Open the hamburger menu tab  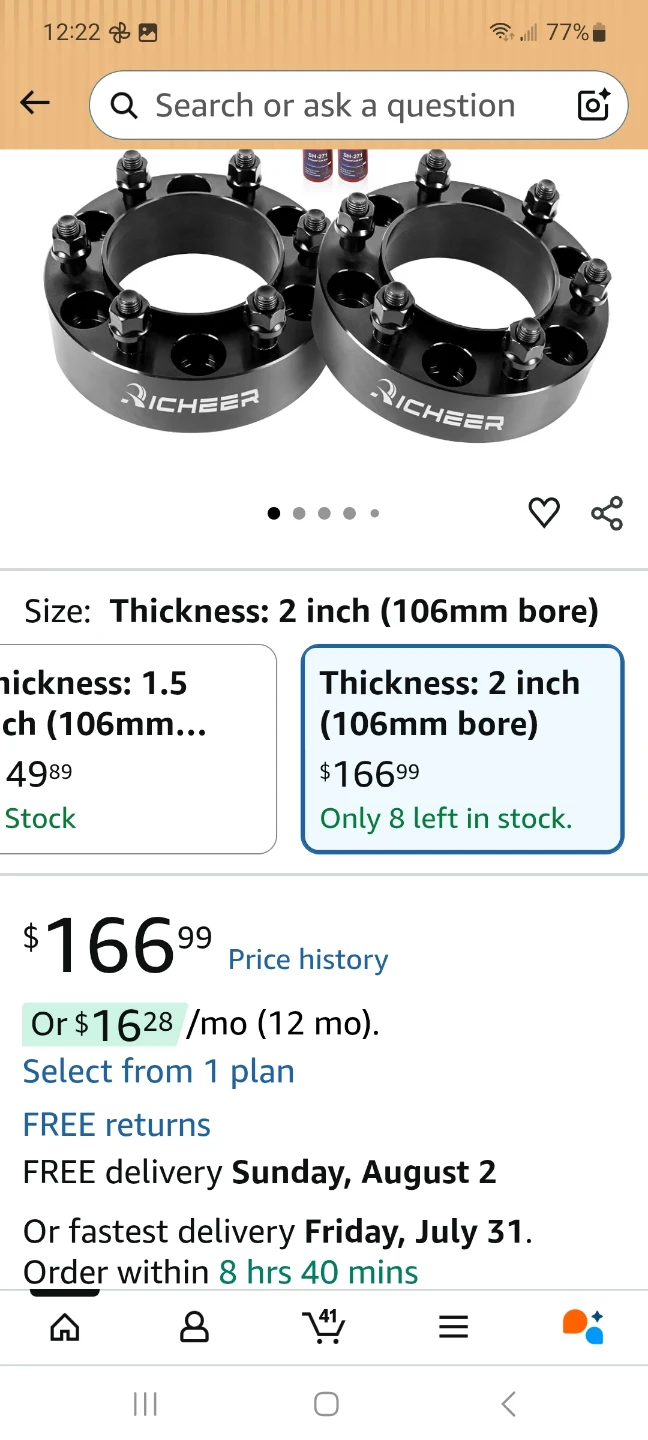pyautogui.click(x=453, y=1327)
